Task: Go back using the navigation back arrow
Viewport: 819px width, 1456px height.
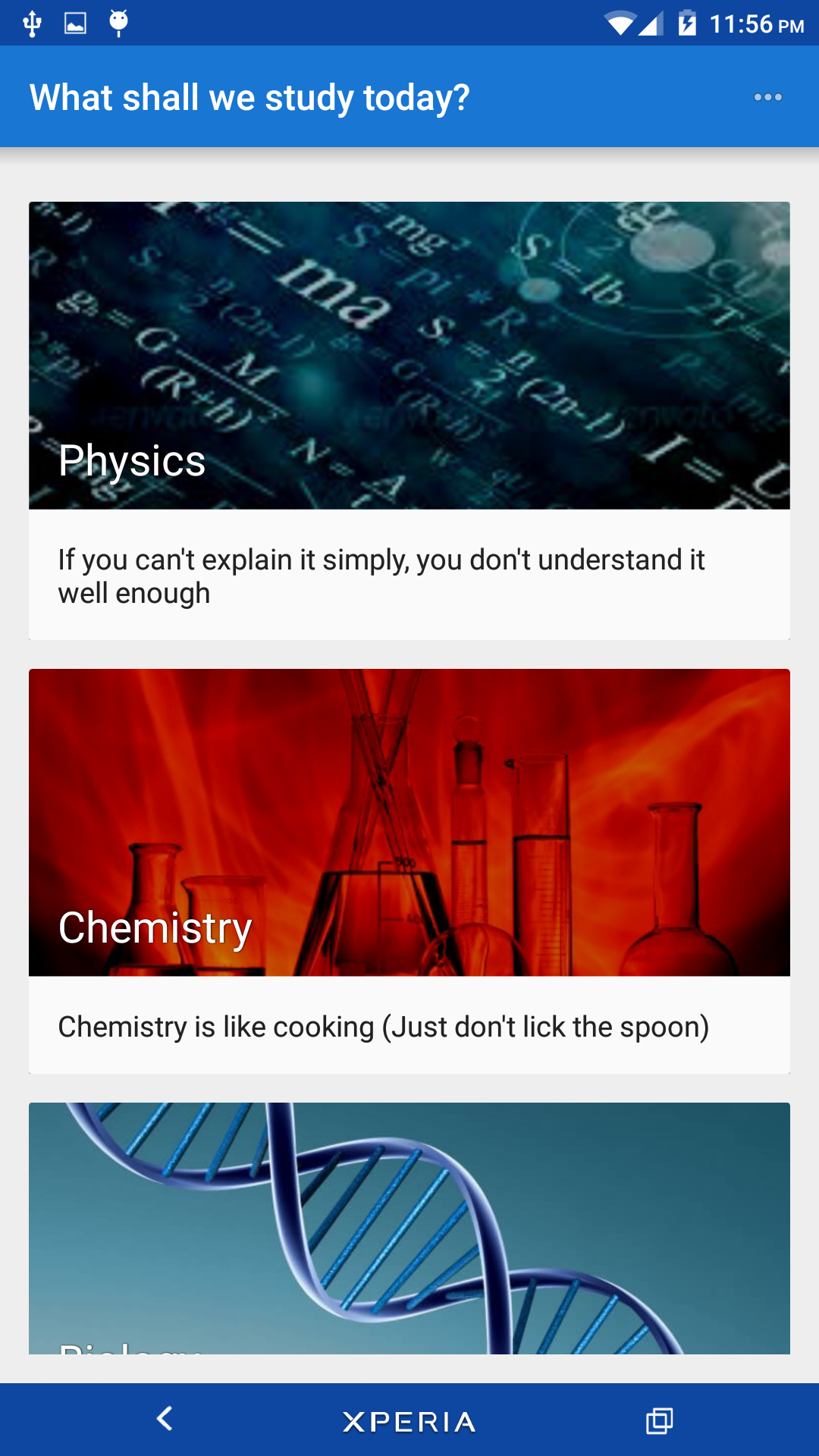Action: click(164, 1419)
